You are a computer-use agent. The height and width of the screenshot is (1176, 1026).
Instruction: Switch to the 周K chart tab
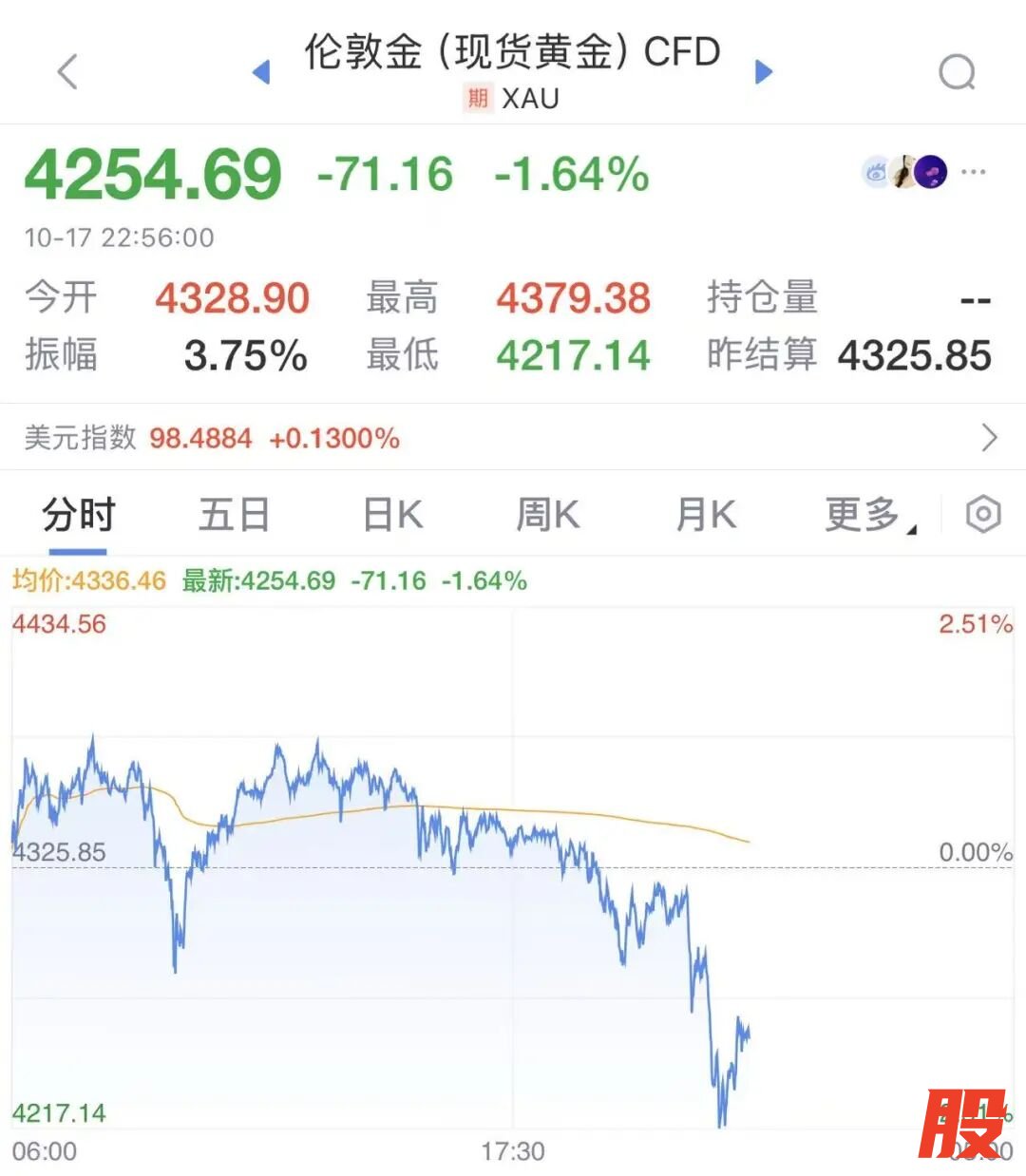[547, 516]
